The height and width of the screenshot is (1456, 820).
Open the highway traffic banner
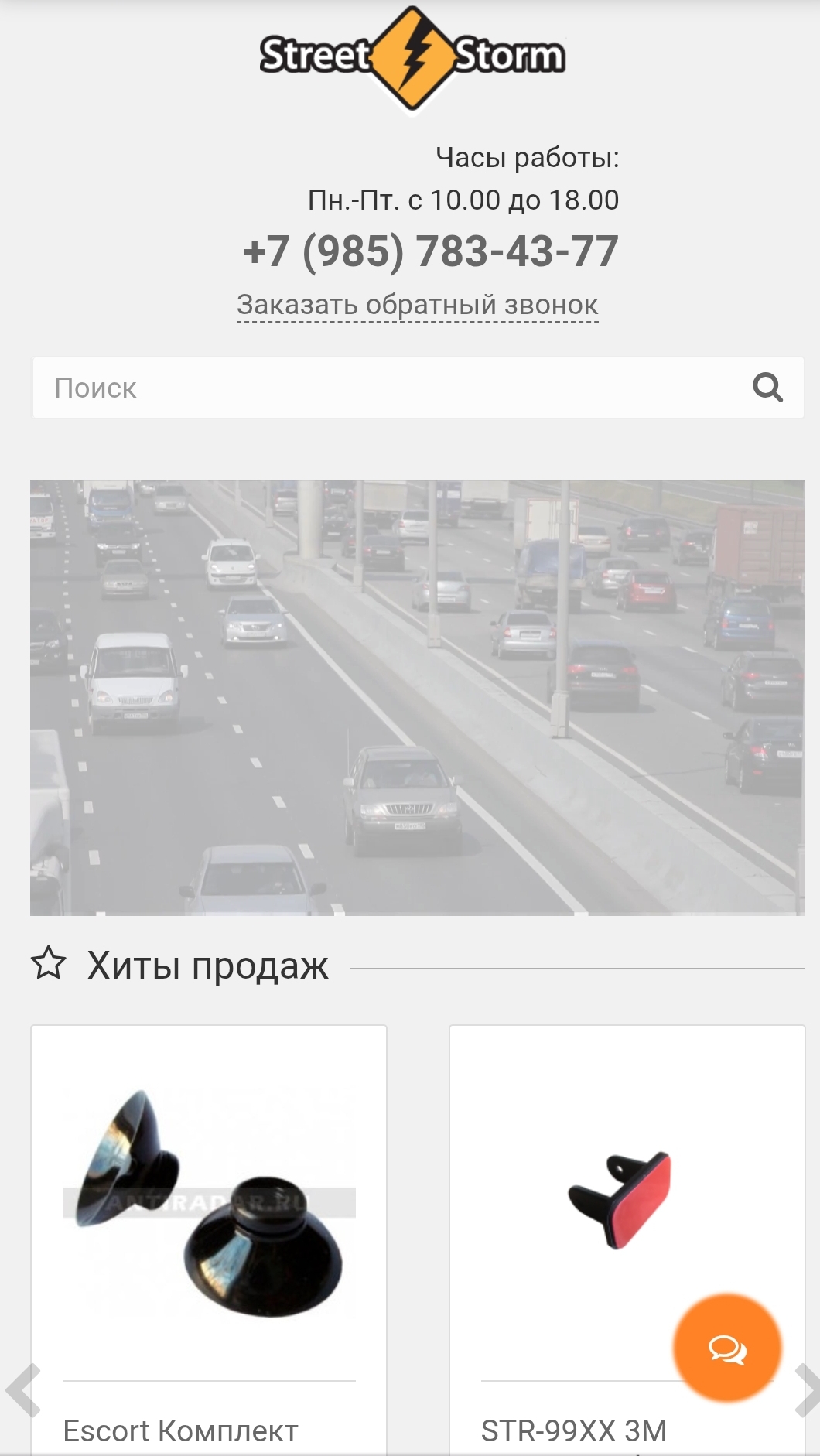pyautogui.click(x=417, y=697)
